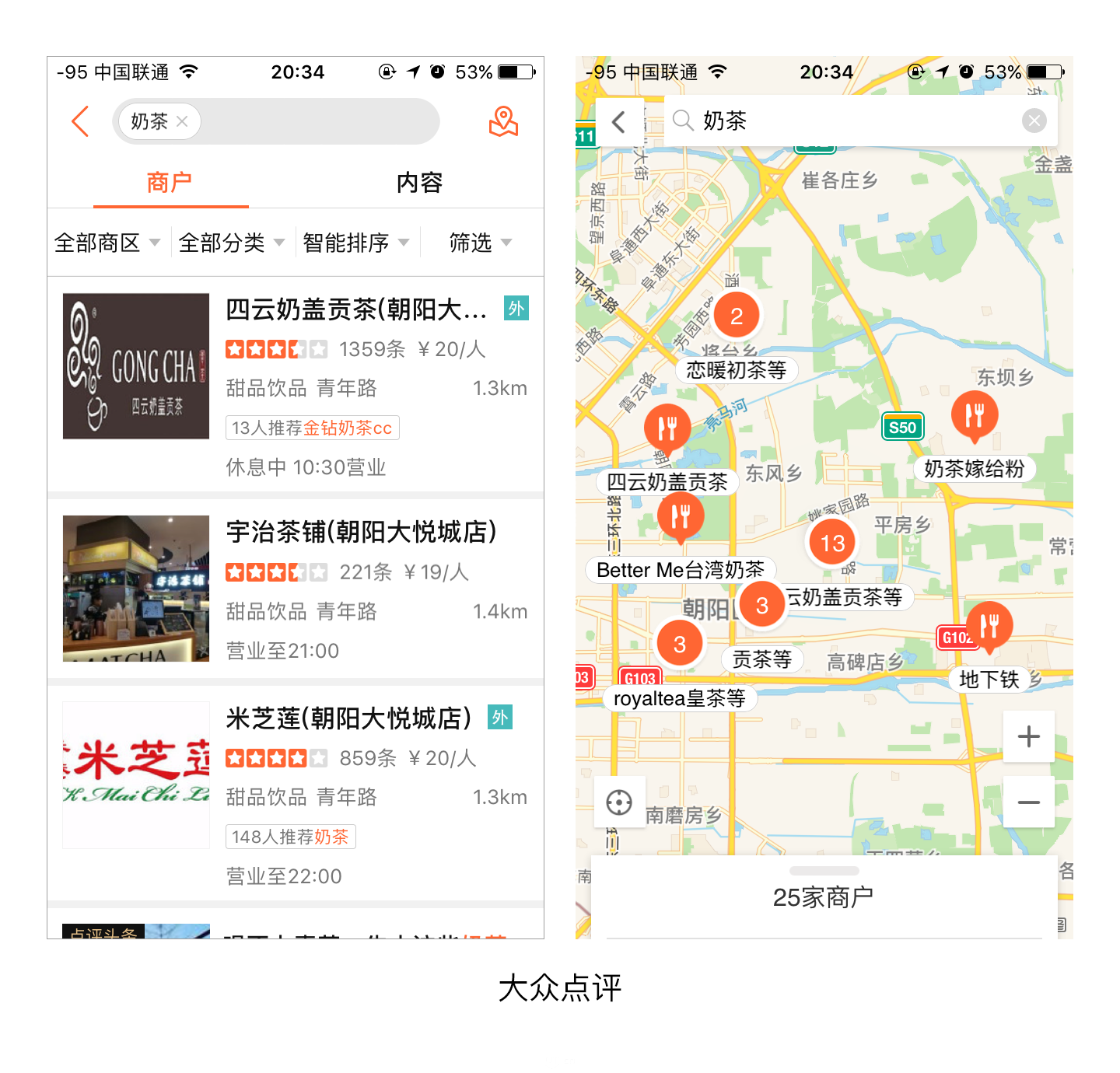Open the 智能排序 sorting dropdown

(355, 243)
